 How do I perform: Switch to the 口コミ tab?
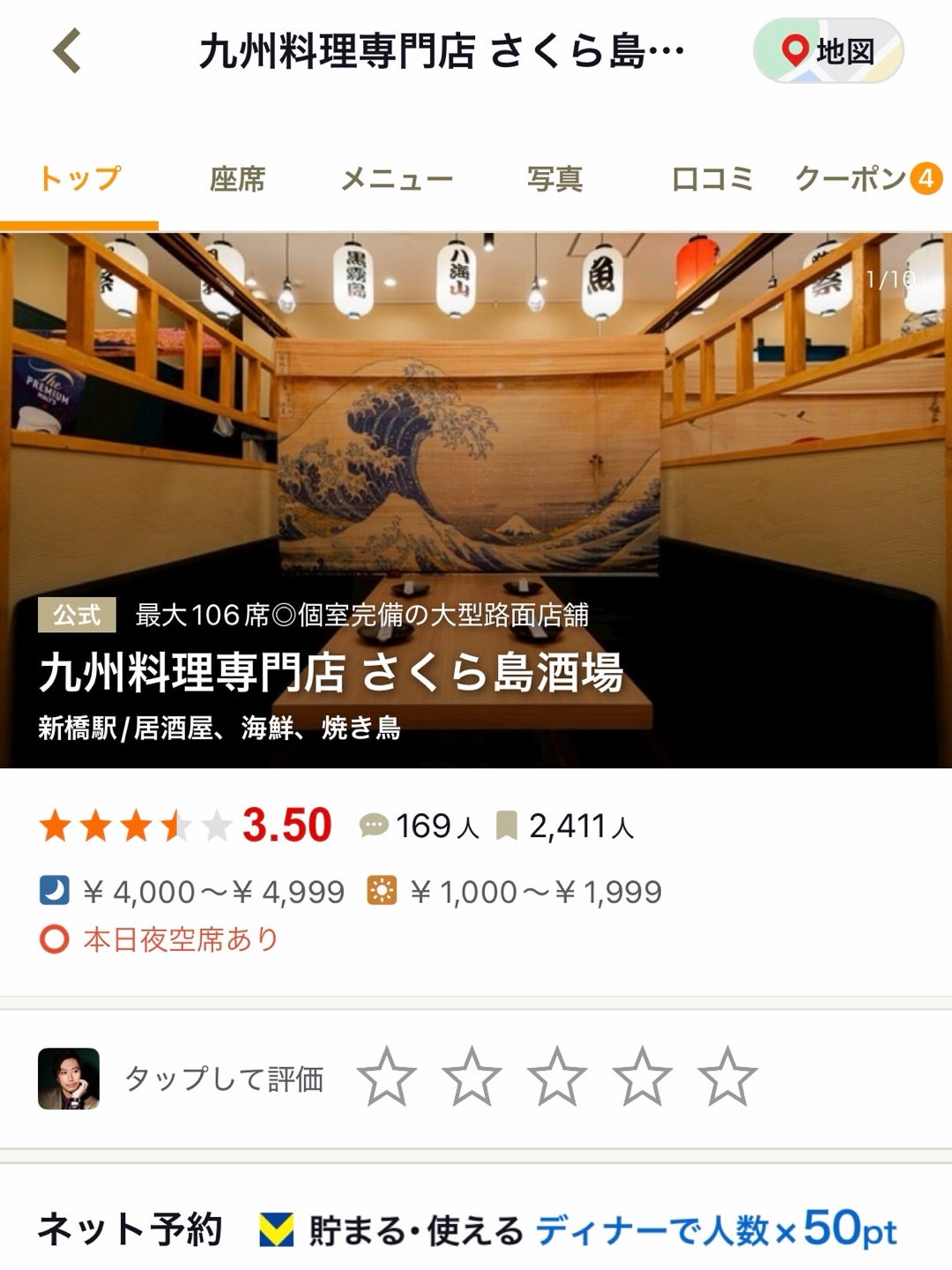point(712,179)
